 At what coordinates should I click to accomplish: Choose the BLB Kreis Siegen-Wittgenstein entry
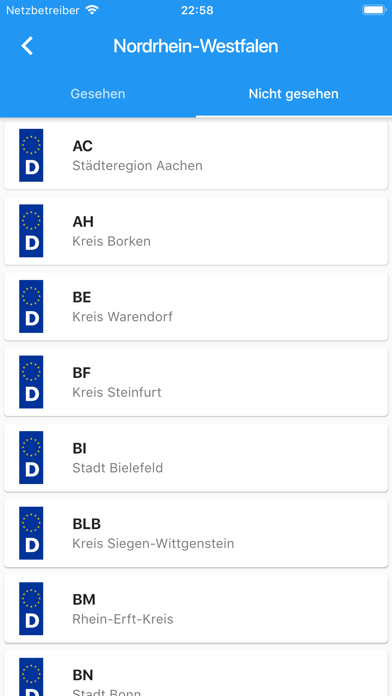(196, 533)
